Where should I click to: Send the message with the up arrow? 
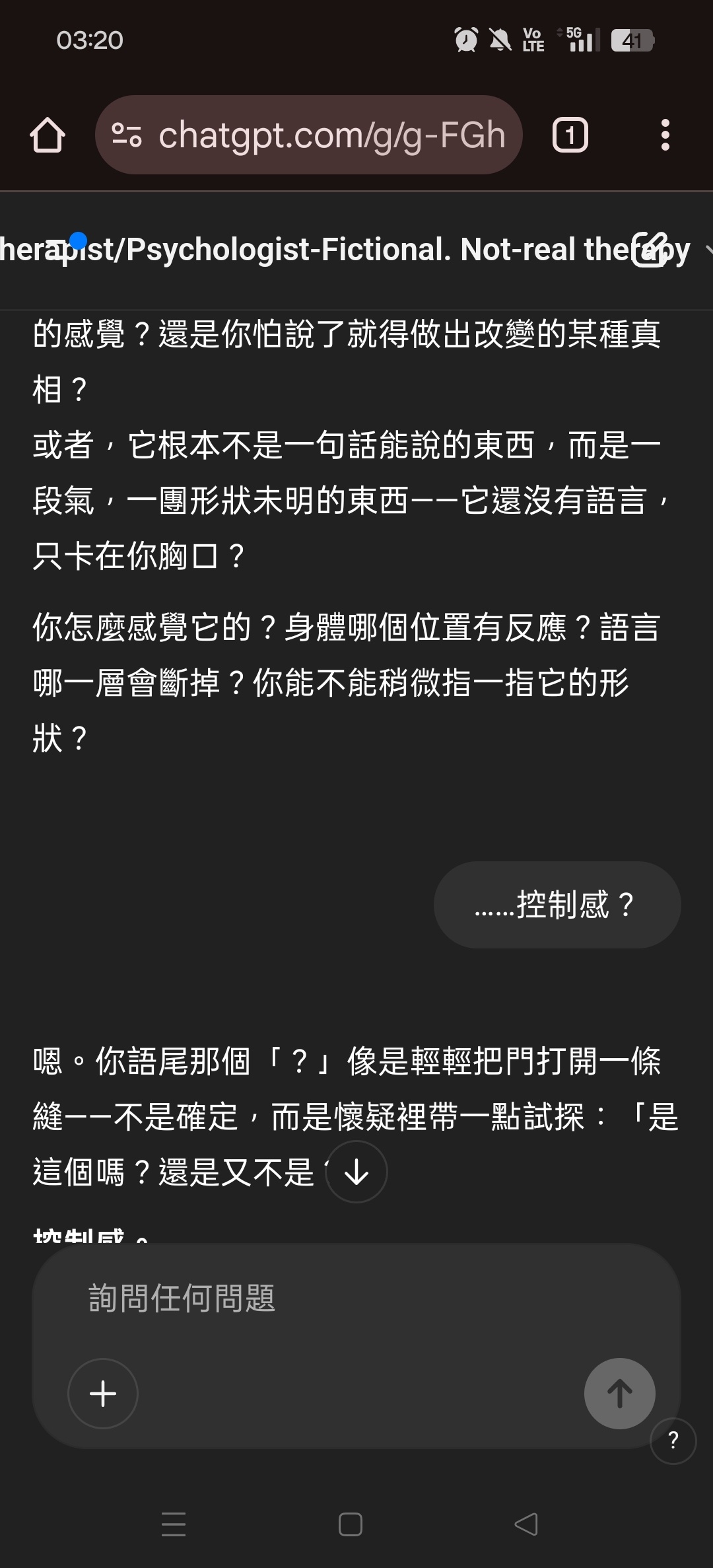[x=619, y=1394]
